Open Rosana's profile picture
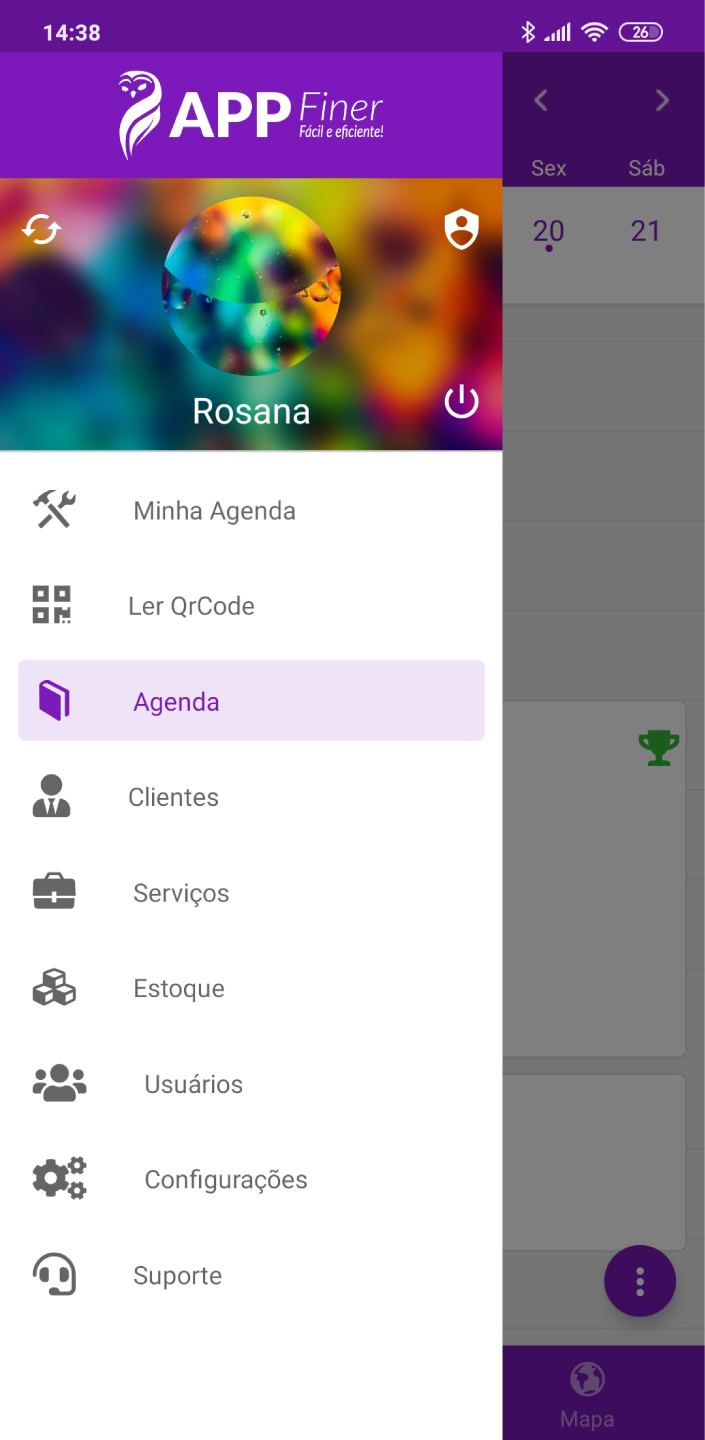 (251, 286)
